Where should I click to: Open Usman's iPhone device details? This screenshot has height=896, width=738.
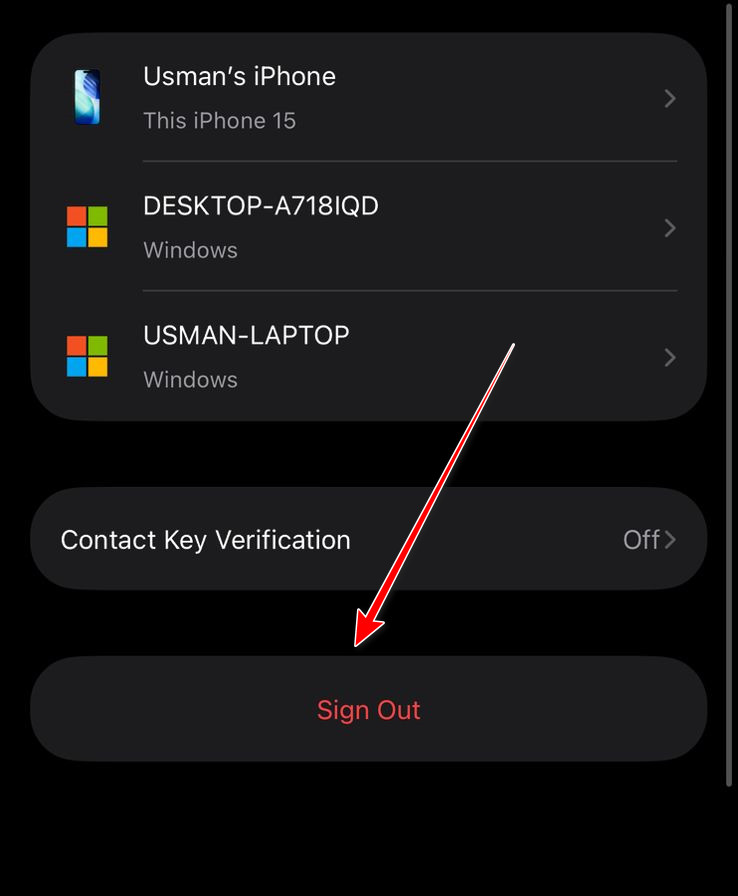pyautogui.click(x=368, y=98)
